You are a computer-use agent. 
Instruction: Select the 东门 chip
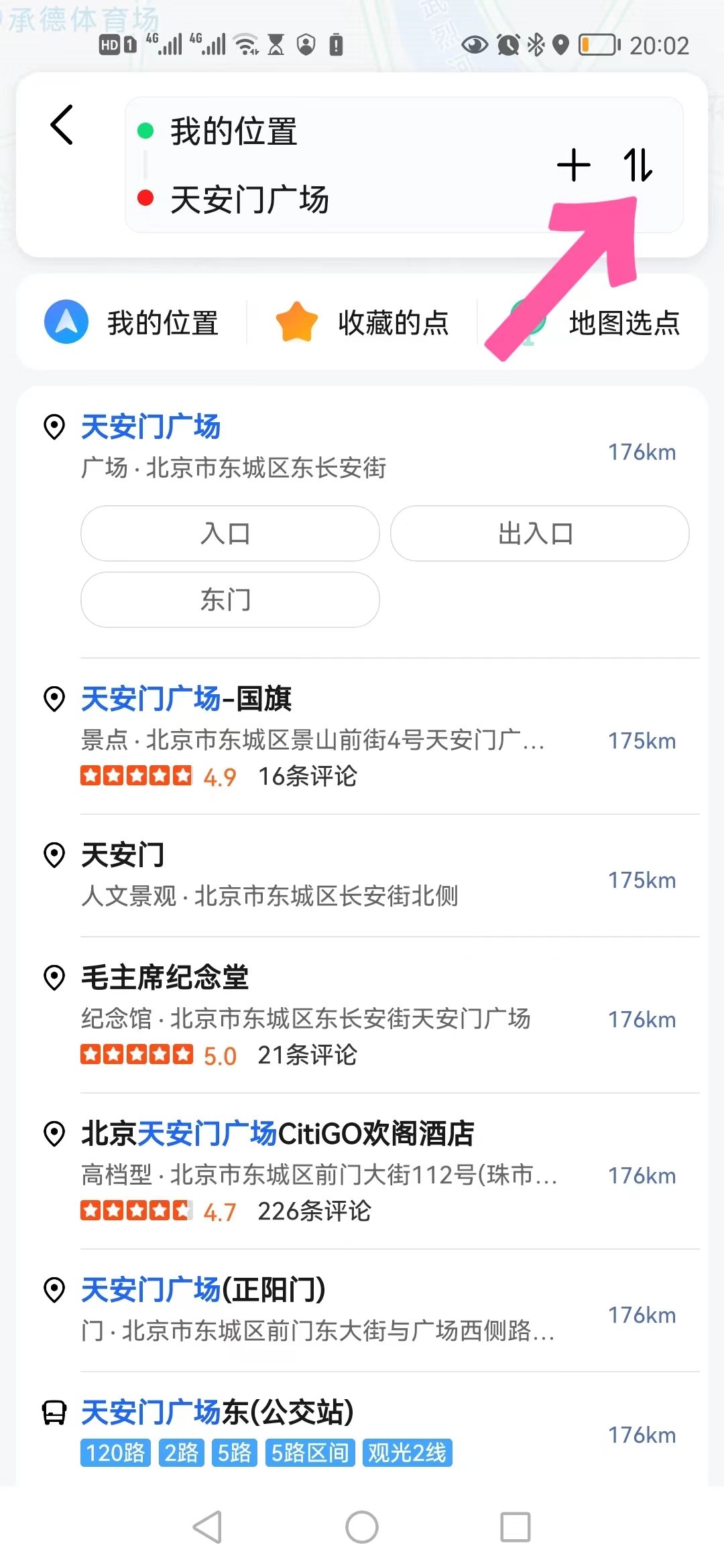point(229,600)
